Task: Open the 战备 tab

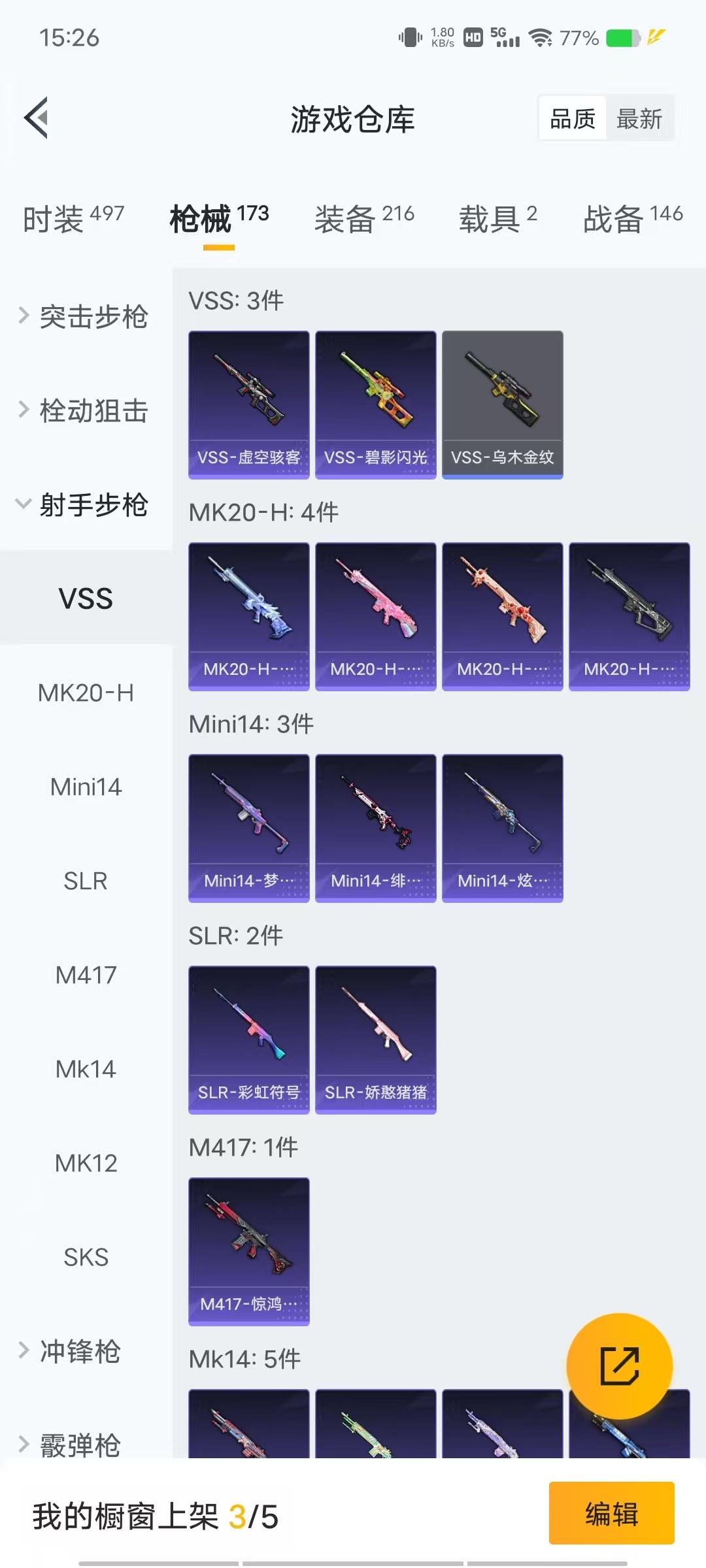Action: 632,219
